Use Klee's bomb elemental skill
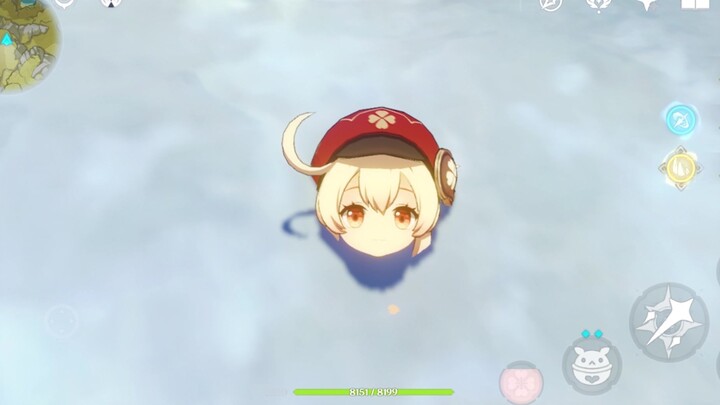720x405 pixels. [591, 362]
